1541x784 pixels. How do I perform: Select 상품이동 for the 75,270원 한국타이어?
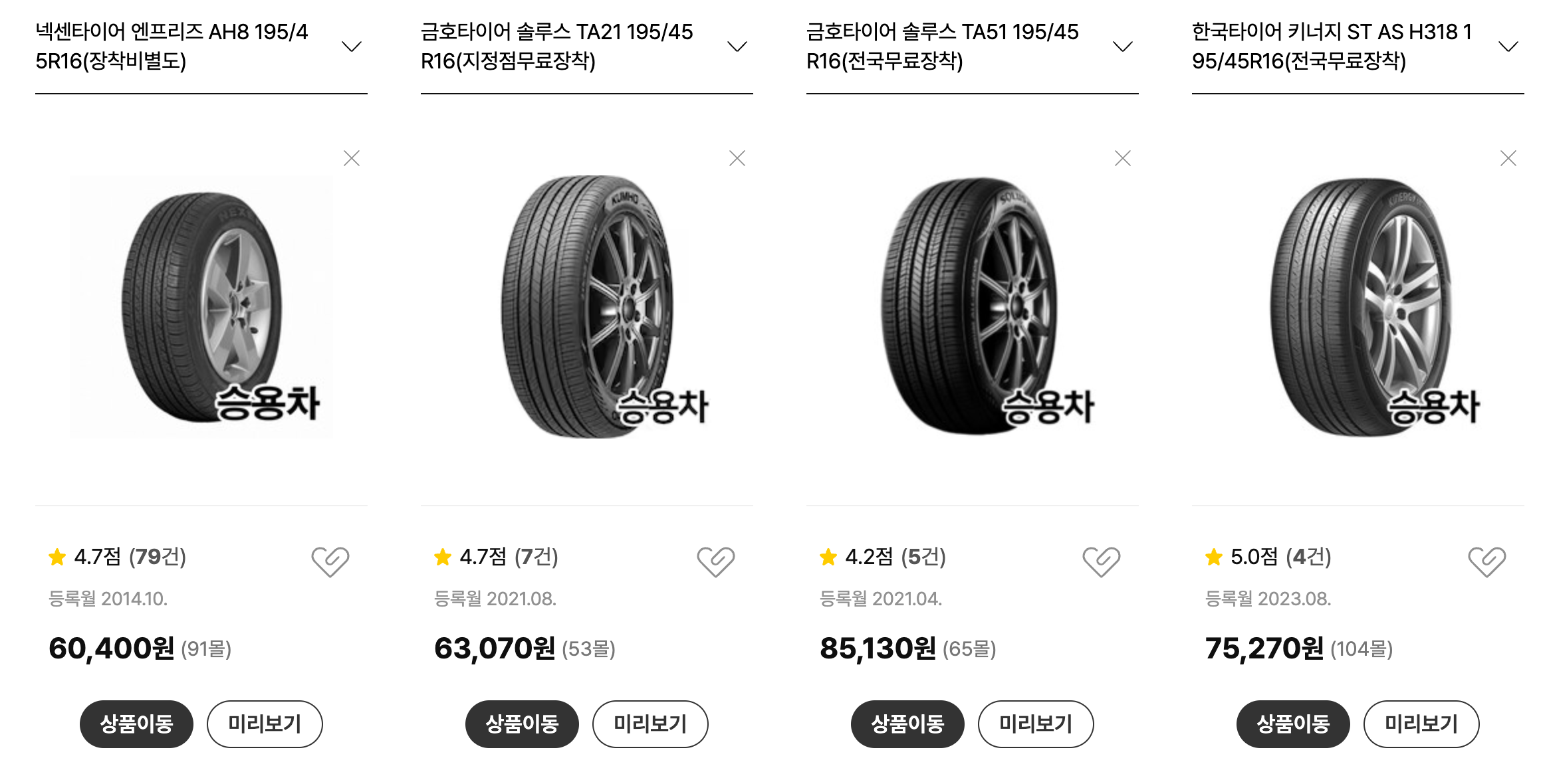point(1293,724)
